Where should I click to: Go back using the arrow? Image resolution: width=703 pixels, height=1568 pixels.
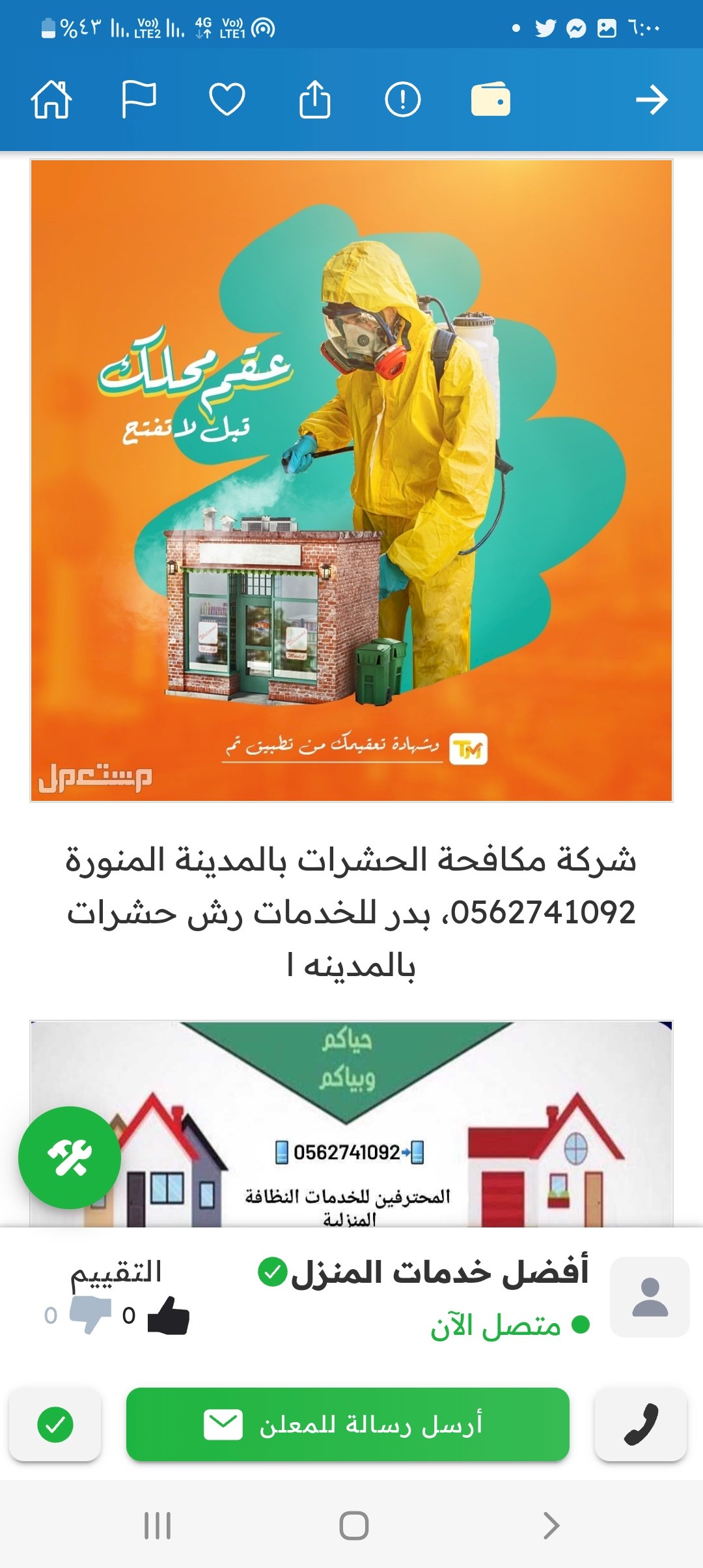click(x=652, y=100)
